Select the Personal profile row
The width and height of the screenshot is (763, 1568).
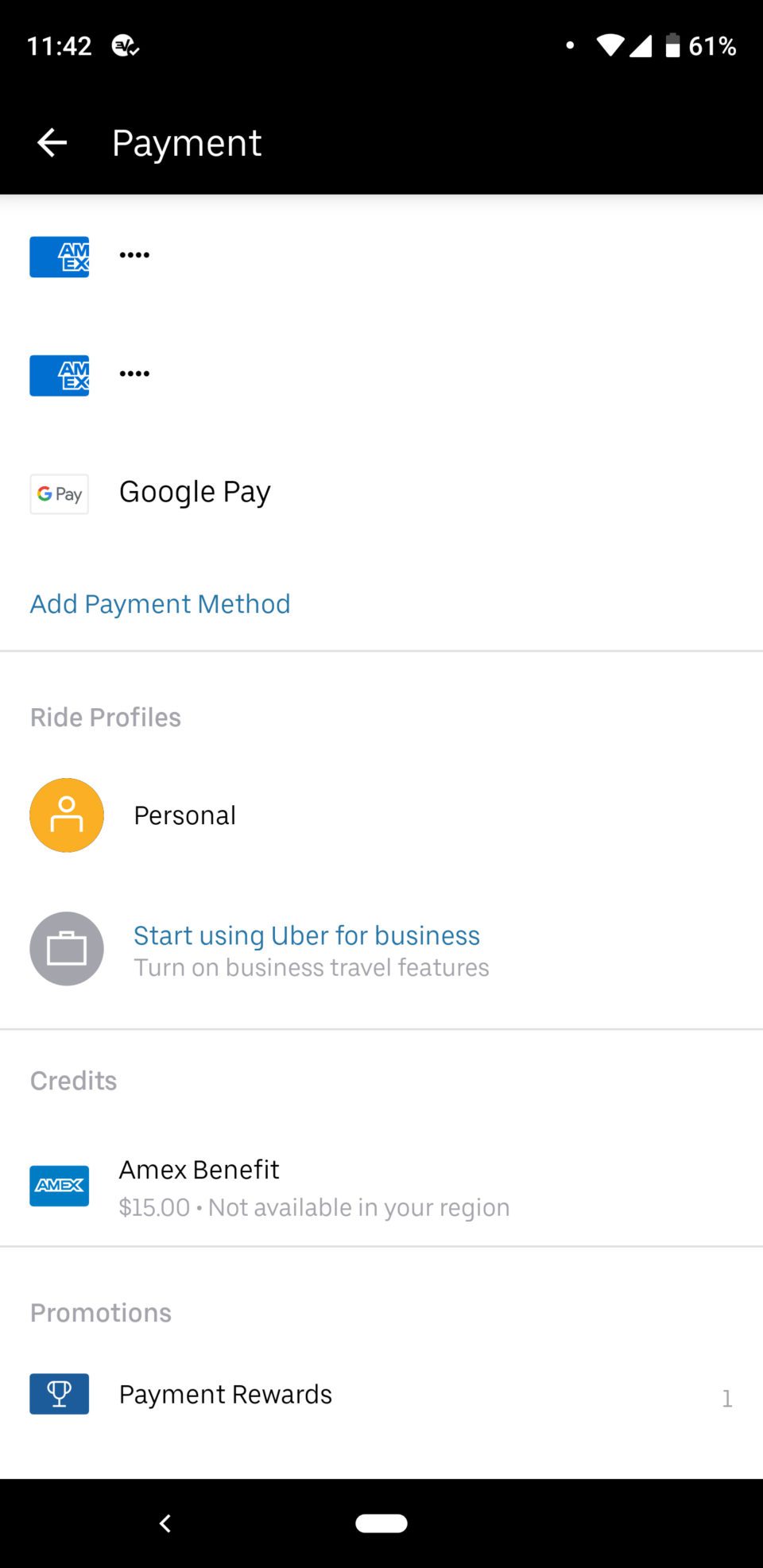pyautogui.click(x=184, y=815)
